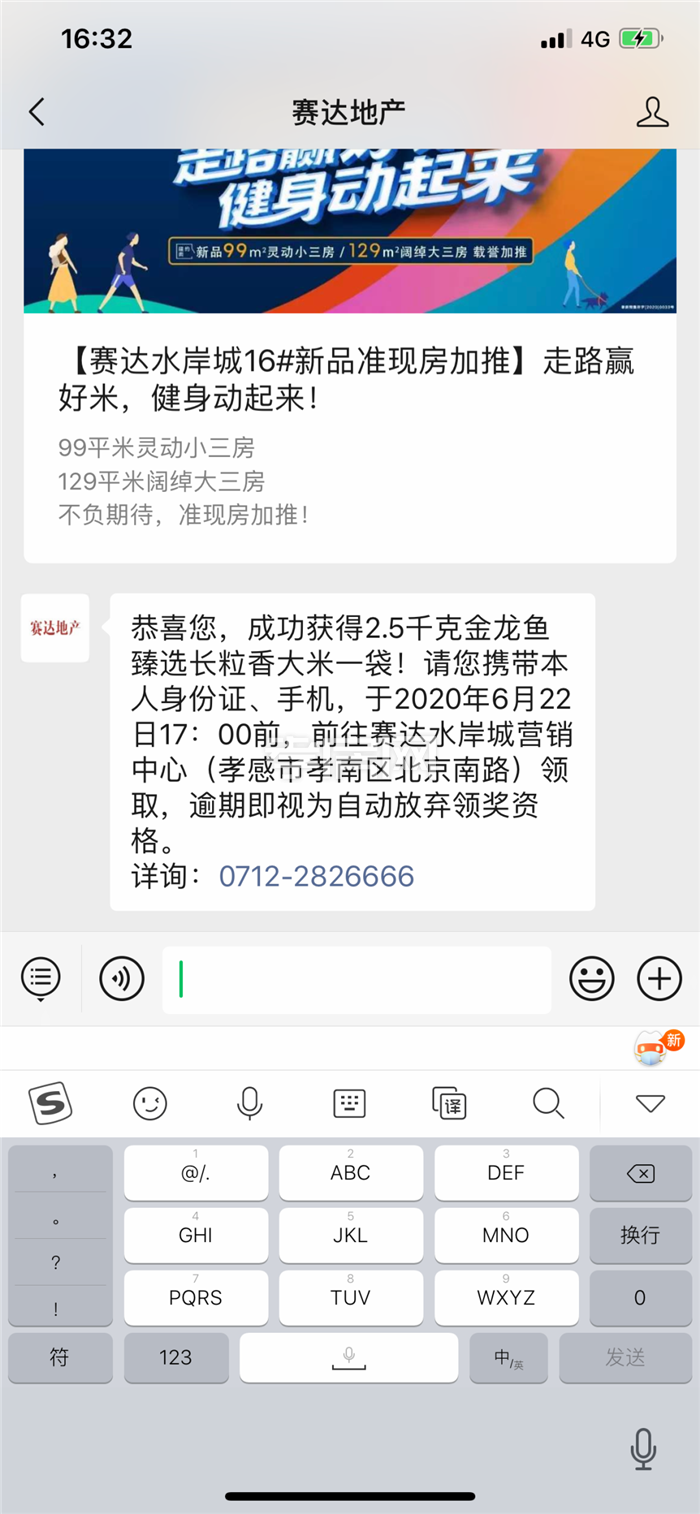
Task: Switch to the official account menu
Action: click(x=41, y=977)
